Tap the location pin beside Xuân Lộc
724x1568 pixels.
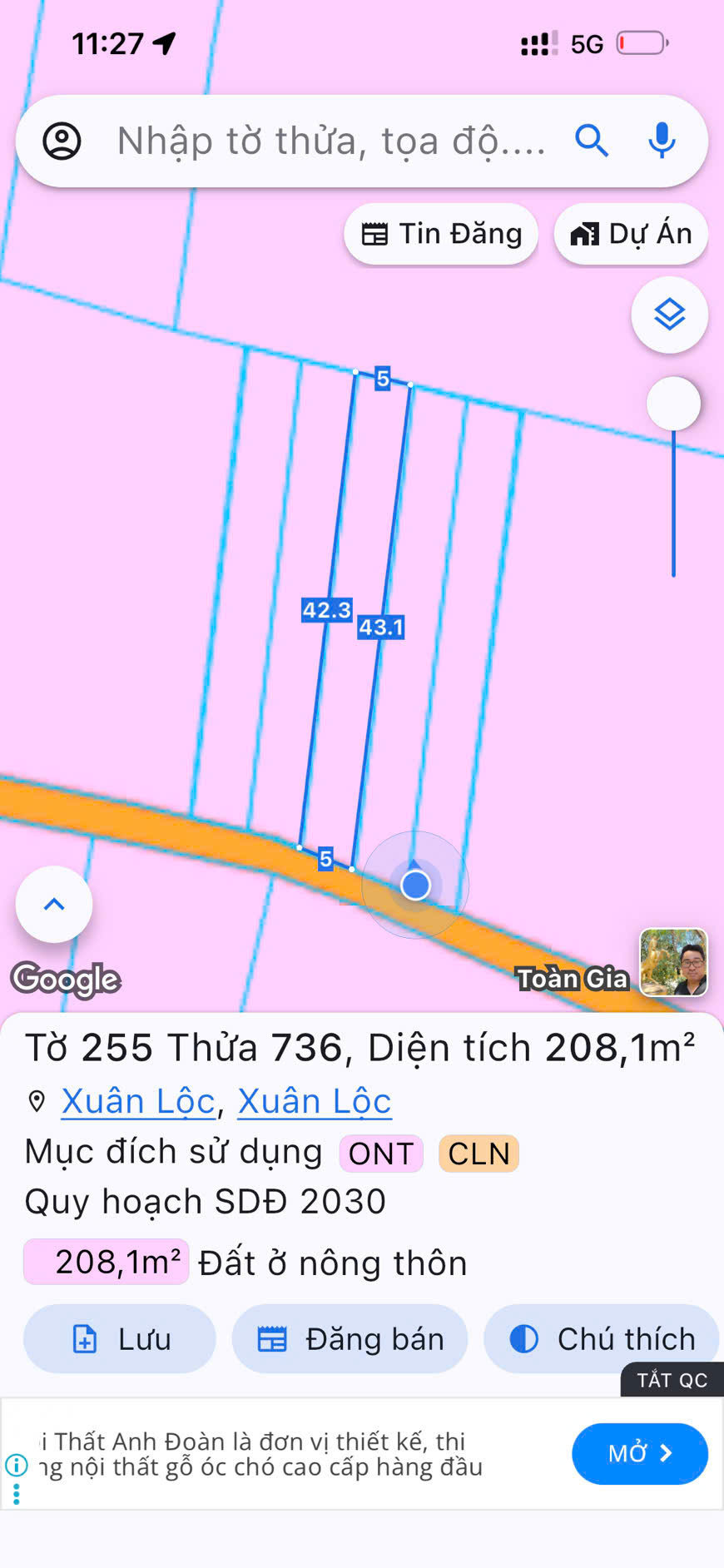click(x=35, y=1100)
